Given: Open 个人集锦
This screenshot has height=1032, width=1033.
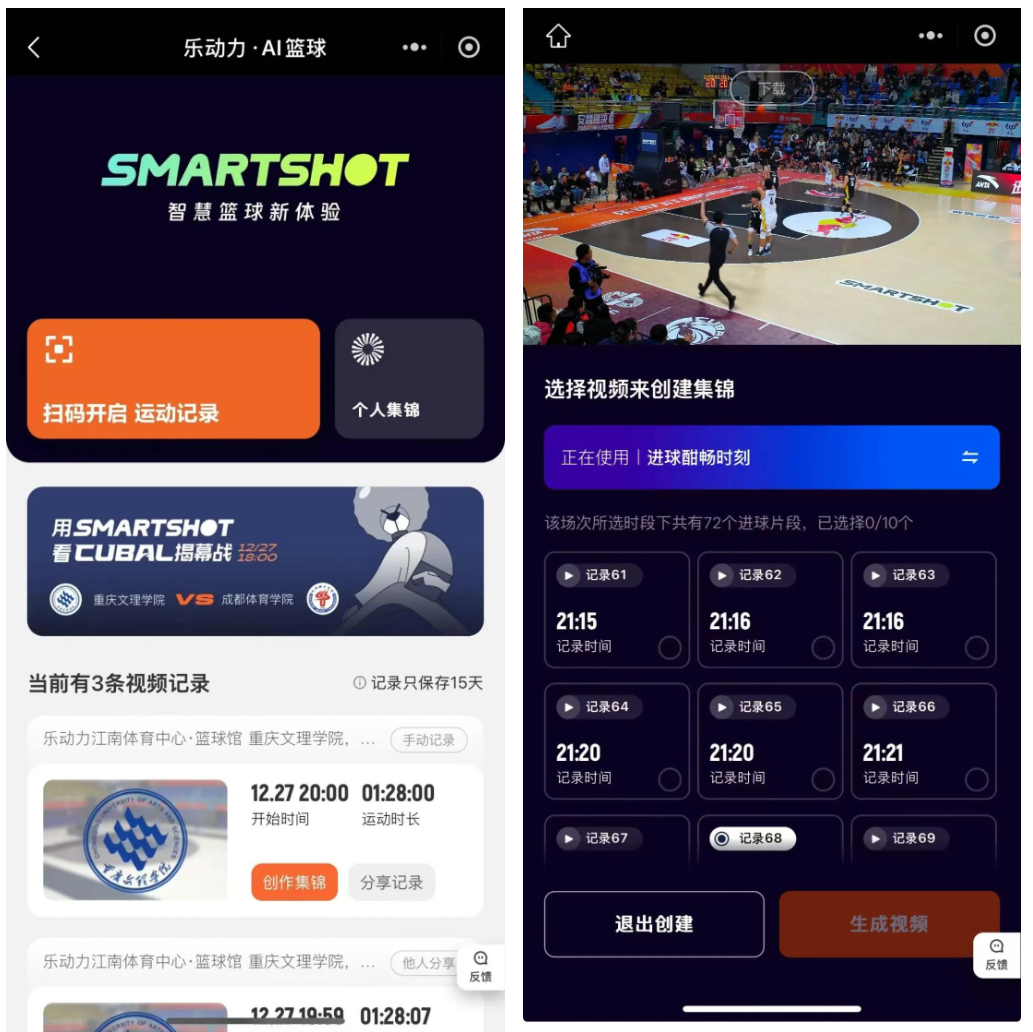Looking at the screenshot, I should click(x=408, y=379).
